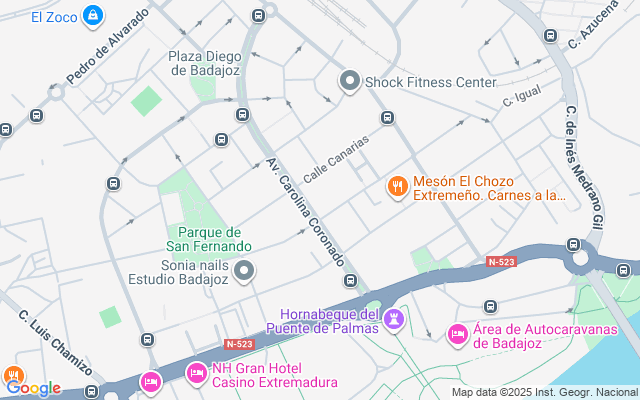Viewport: 640px width, 400px height.
Task: Tap the Mesón El Chozo Extremeño restaurant marker
Action: tap(397, 186)
